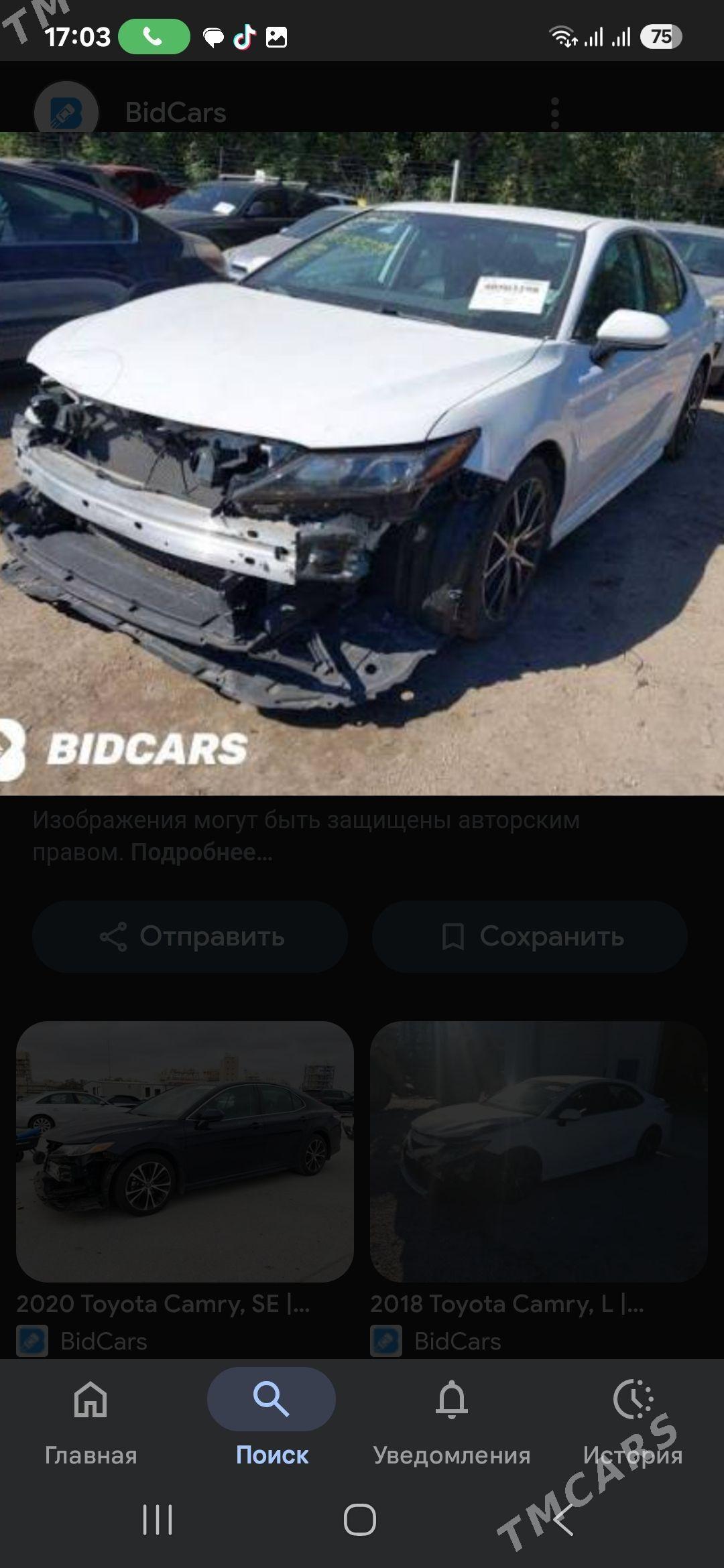Tap the Сохранить button
724x1568 pixels.
[x=530, y=937]
